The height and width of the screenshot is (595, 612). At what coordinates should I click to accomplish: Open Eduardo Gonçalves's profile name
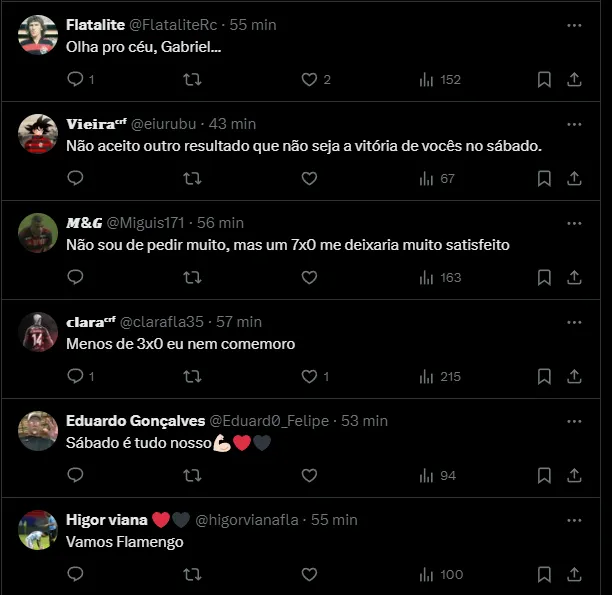point(134,420)
